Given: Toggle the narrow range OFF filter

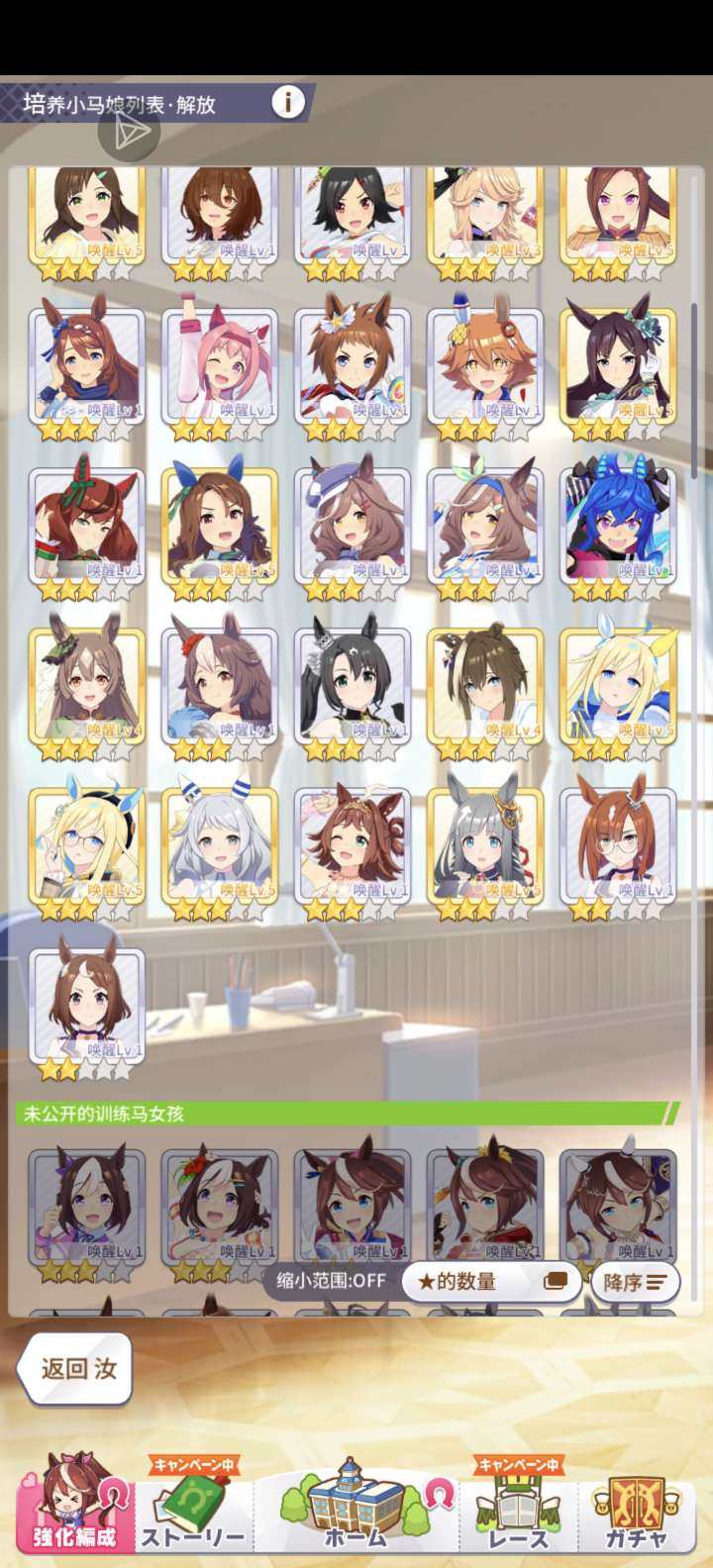Looking at the screenshot, I should click(x=331, y=1280).
